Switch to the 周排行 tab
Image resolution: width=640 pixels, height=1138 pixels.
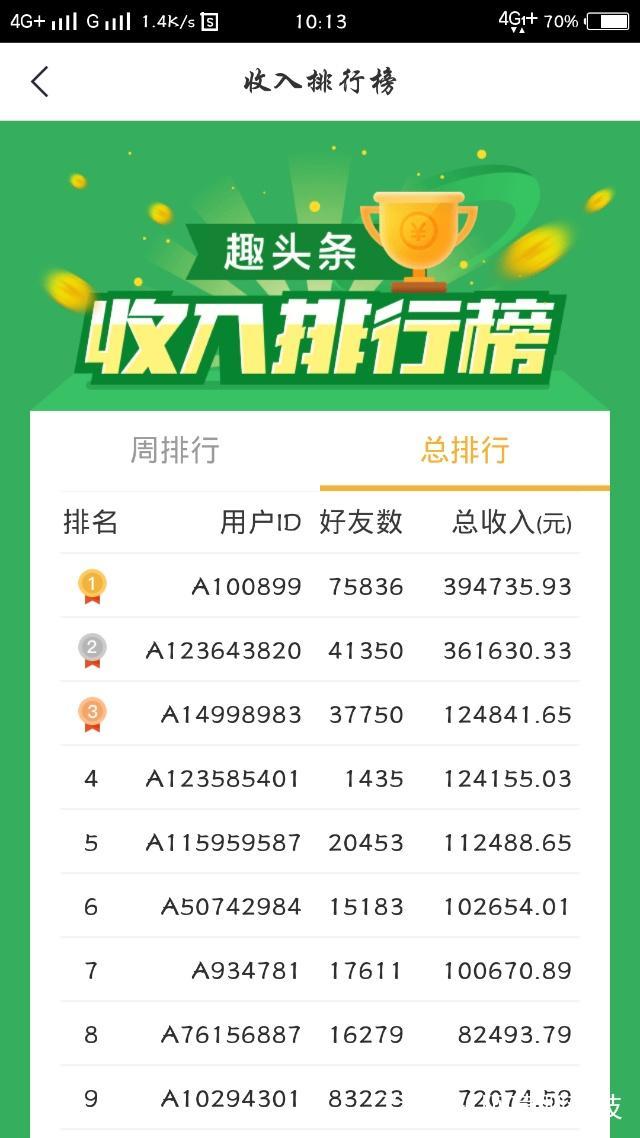pyautogui.click(x=175, y=450)
